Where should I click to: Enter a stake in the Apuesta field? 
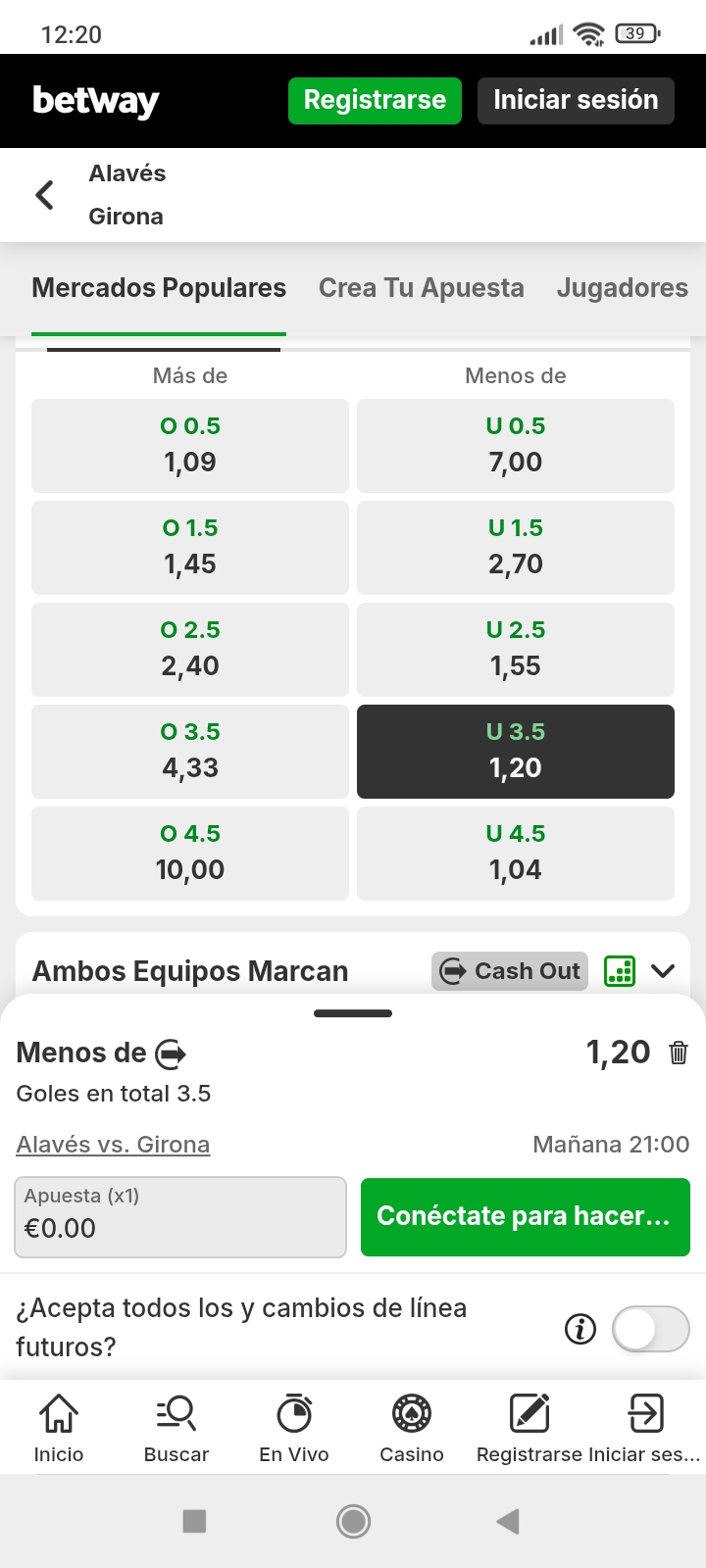(x=180, y=1217)
